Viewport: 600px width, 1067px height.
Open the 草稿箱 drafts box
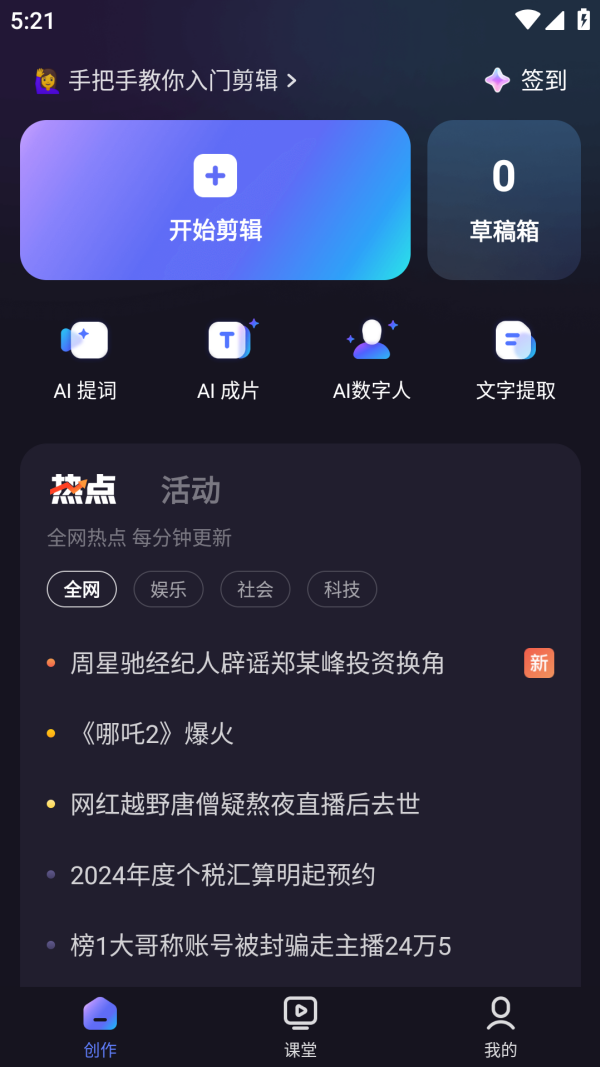[504, 200]
